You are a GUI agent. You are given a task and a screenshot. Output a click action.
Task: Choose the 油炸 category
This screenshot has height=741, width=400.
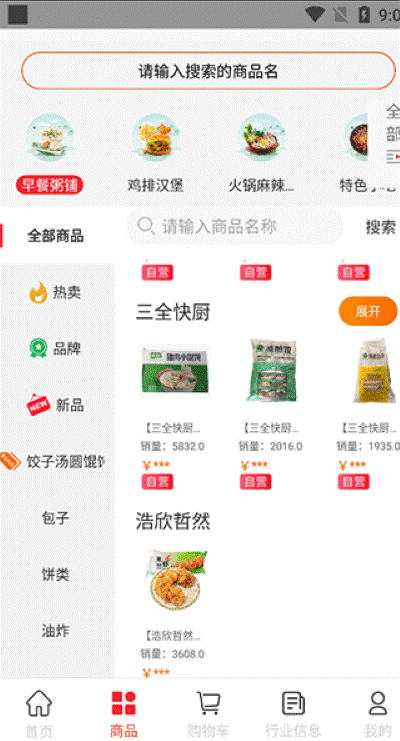pyautogui.click(x=57, y=630)
